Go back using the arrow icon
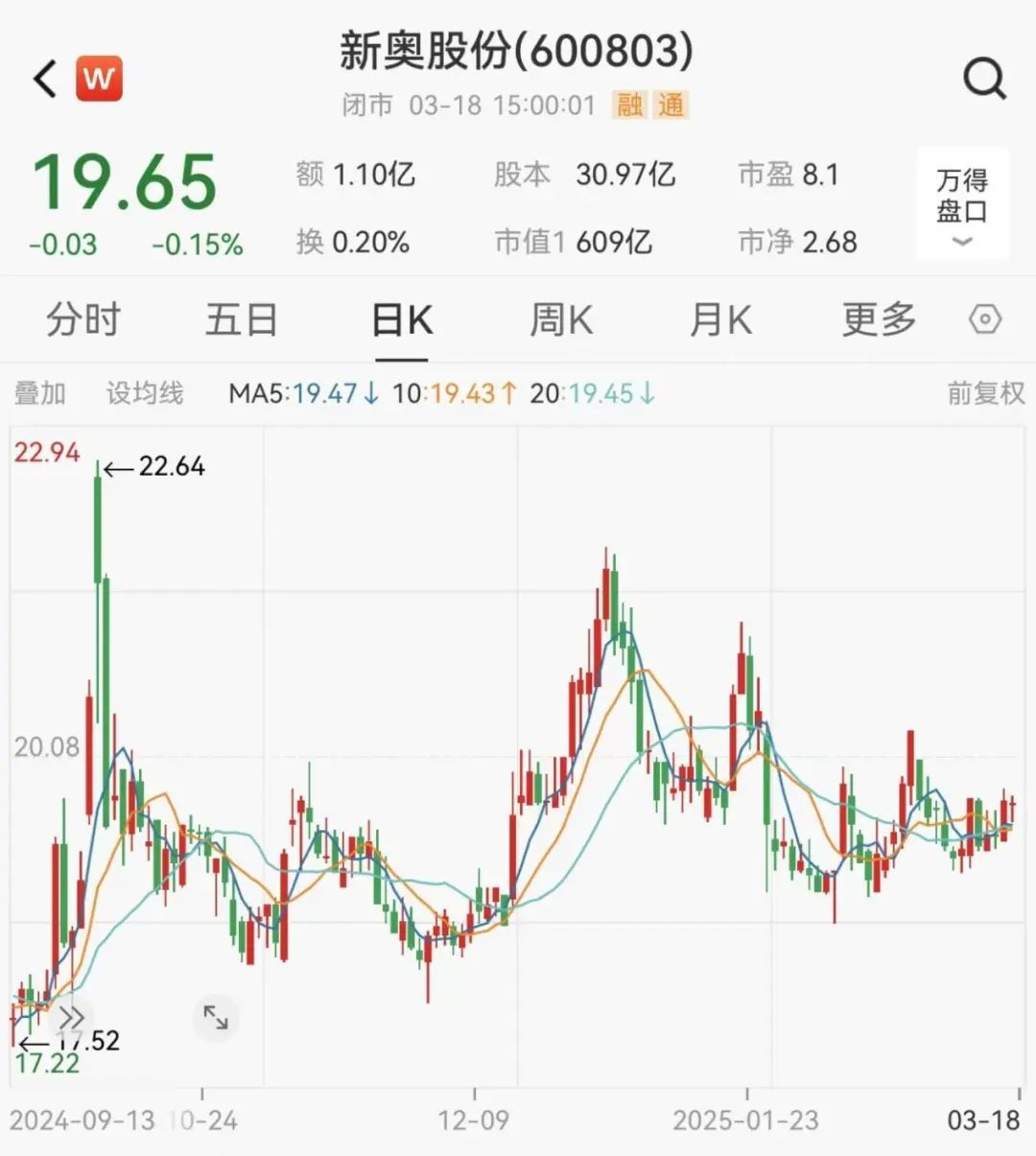 tap(45, 78)
